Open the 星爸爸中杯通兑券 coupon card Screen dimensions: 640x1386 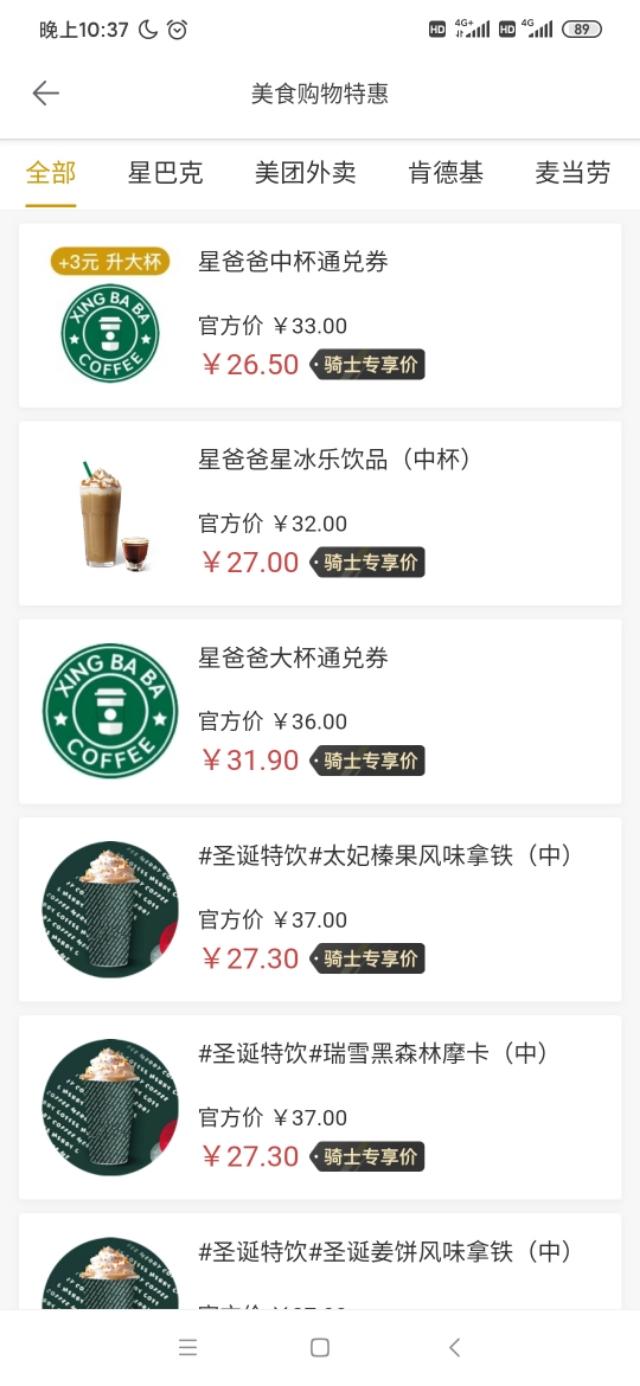320,316
